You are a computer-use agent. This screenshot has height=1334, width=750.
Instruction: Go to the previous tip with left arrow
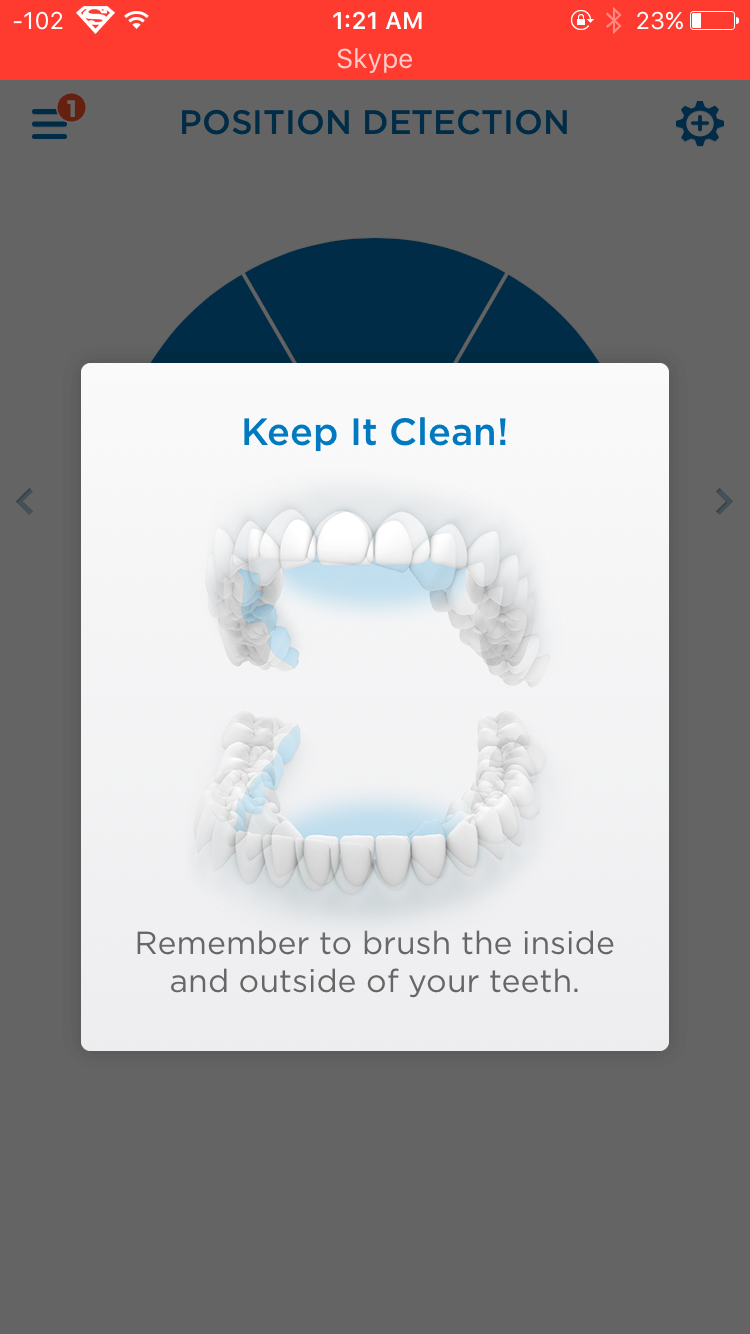[26, 501]
